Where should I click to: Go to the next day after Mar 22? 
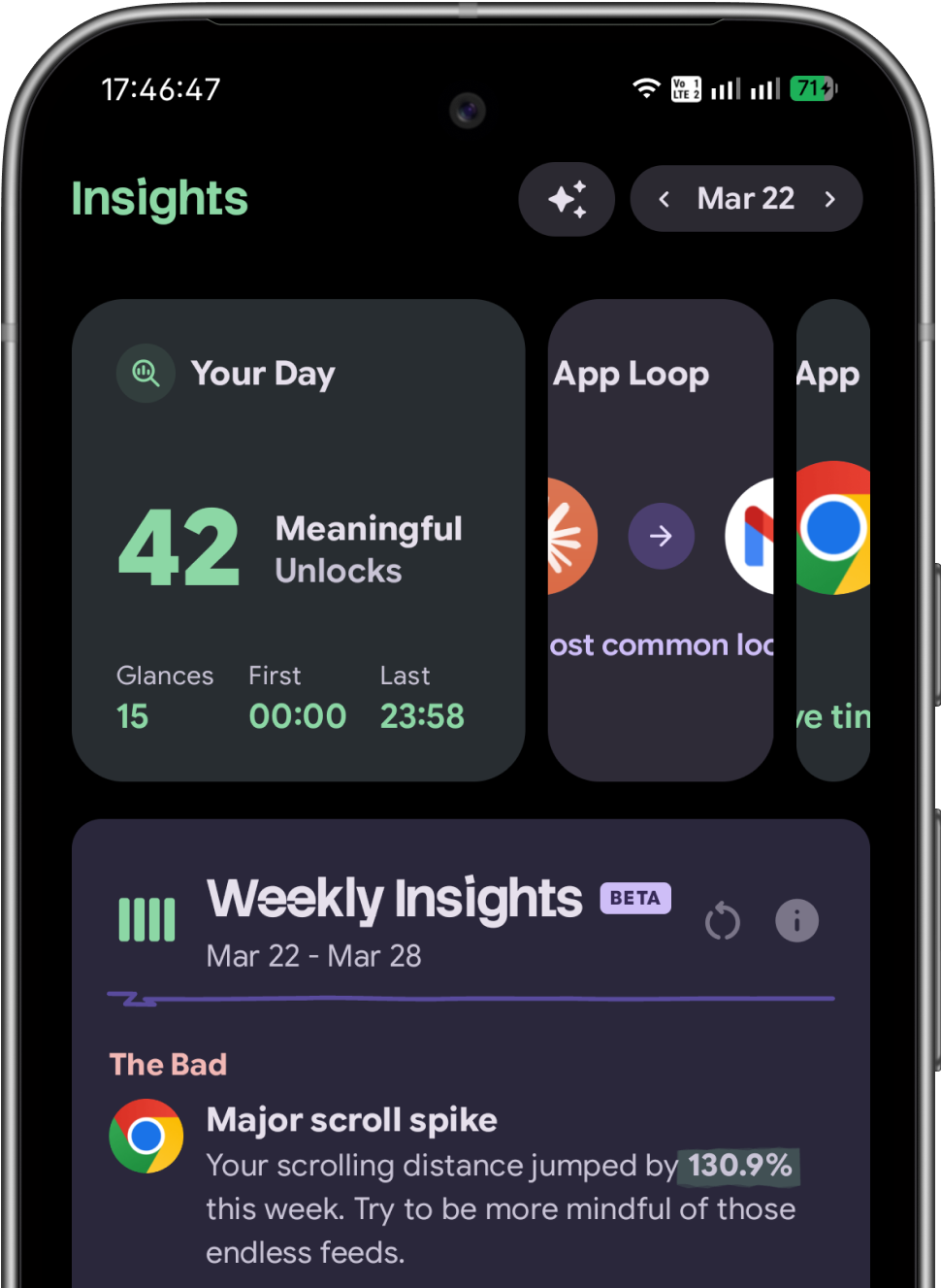coord(829,199)
